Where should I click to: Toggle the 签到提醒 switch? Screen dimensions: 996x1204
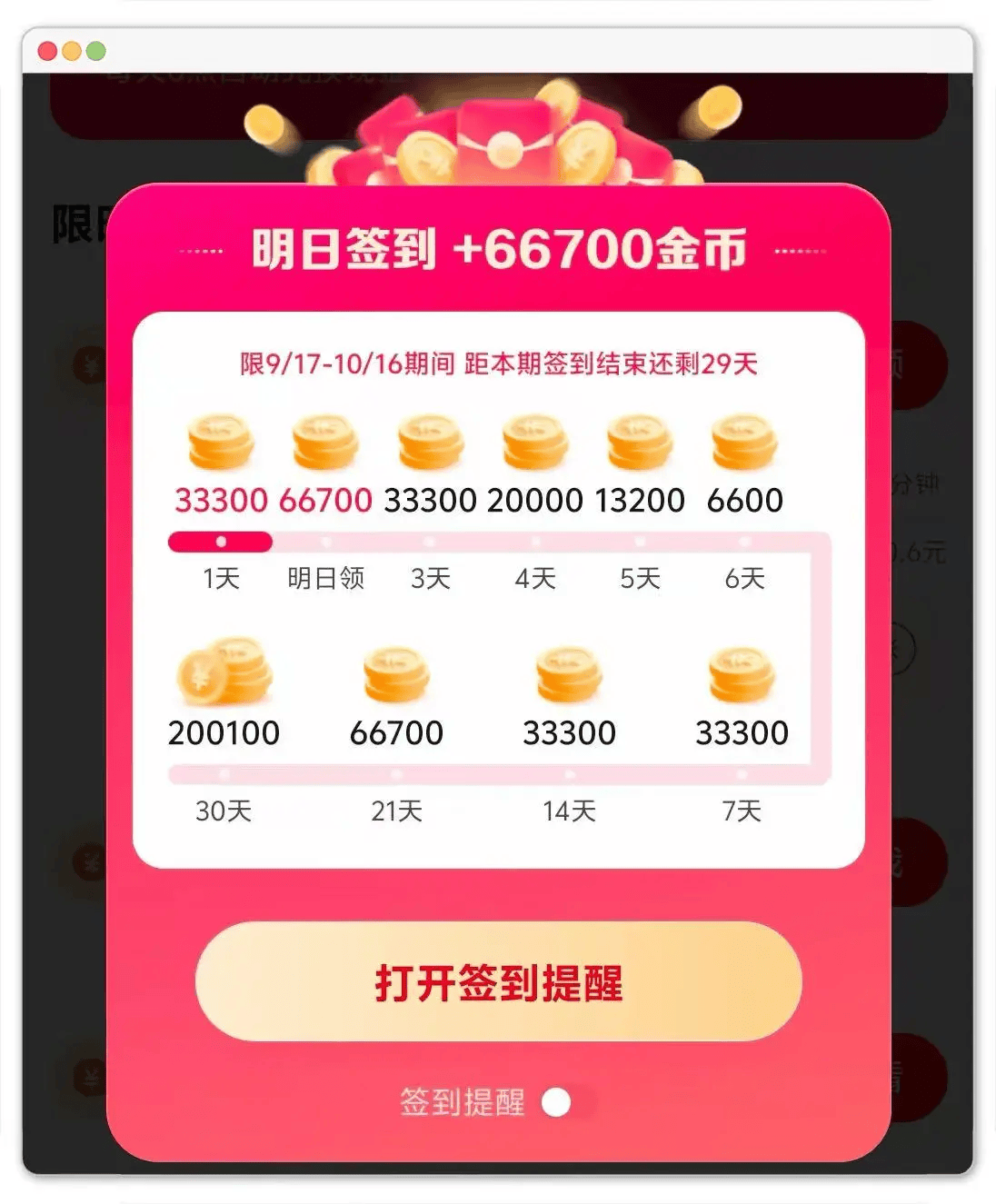point(567,1102)
